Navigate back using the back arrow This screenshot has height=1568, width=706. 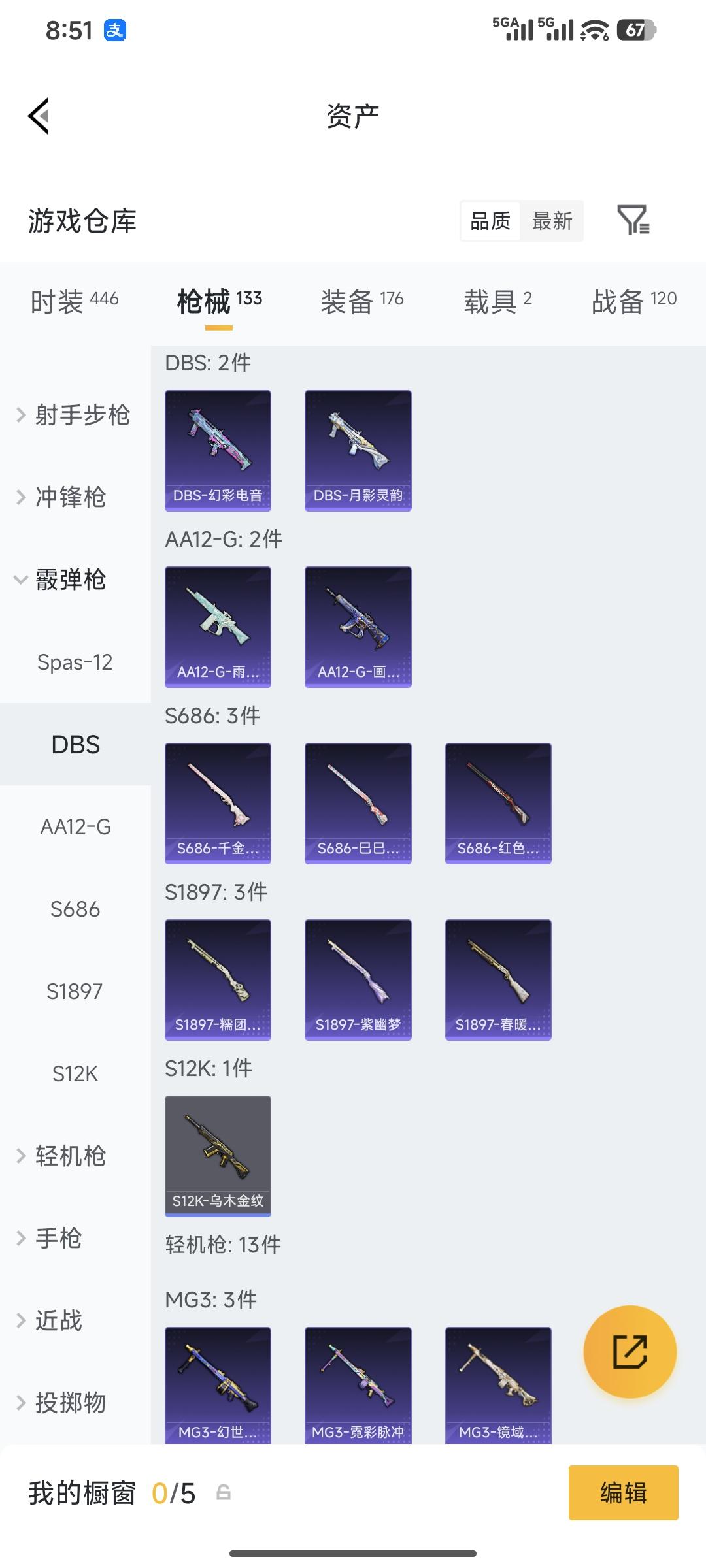[x=41, y=114]
